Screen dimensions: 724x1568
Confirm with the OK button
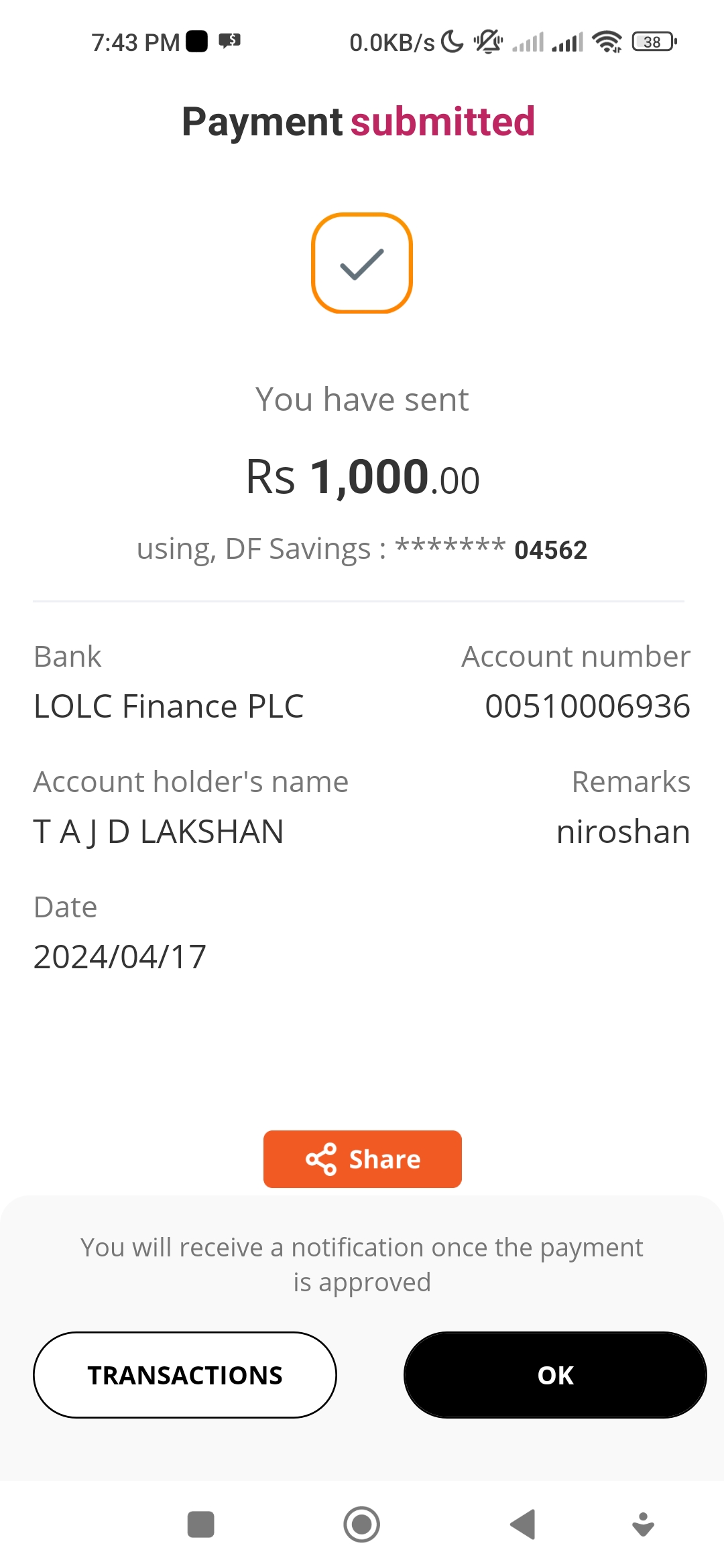pos(555,1374)
